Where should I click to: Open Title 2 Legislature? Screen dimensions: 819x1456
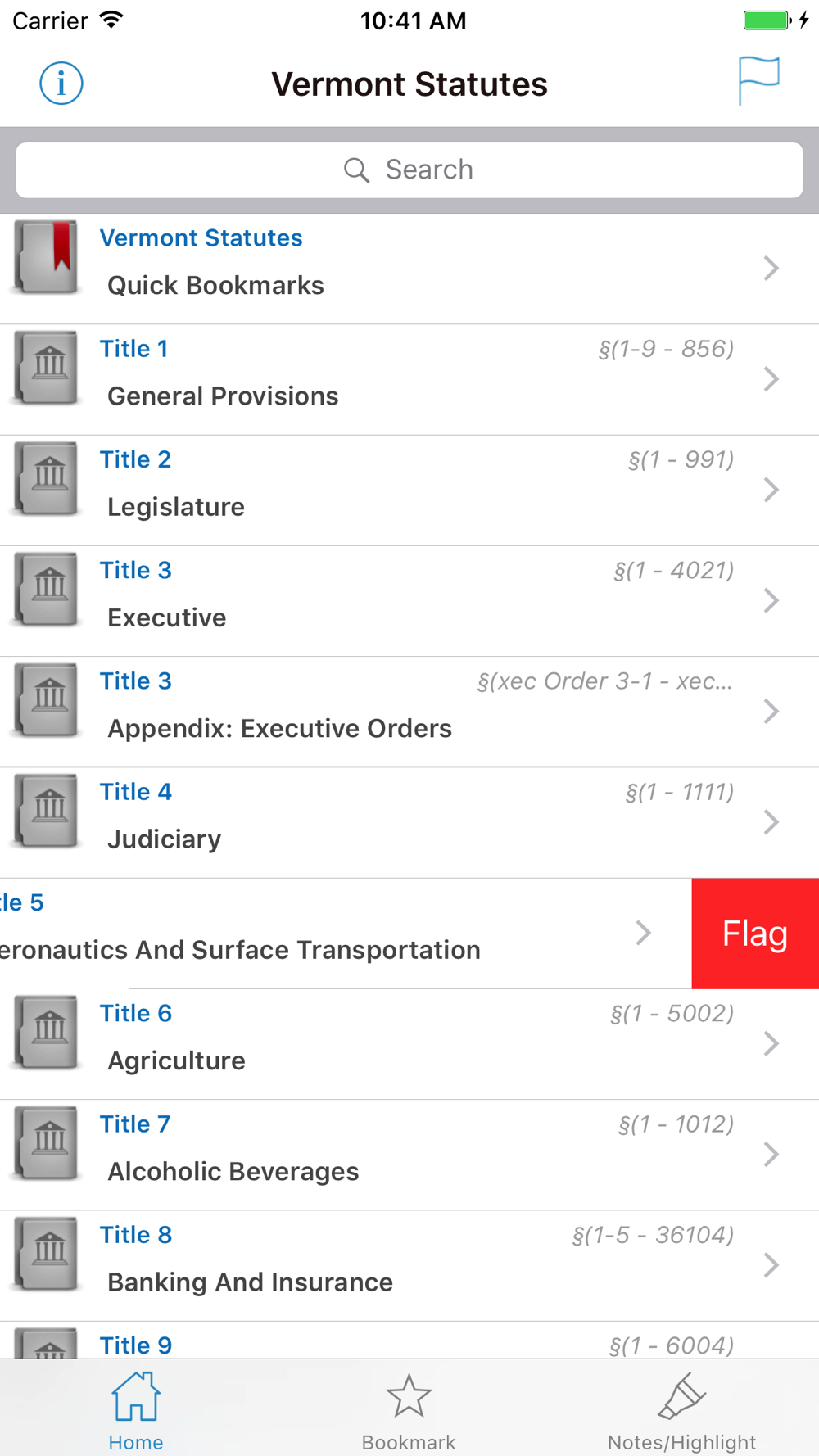(409, 491)
